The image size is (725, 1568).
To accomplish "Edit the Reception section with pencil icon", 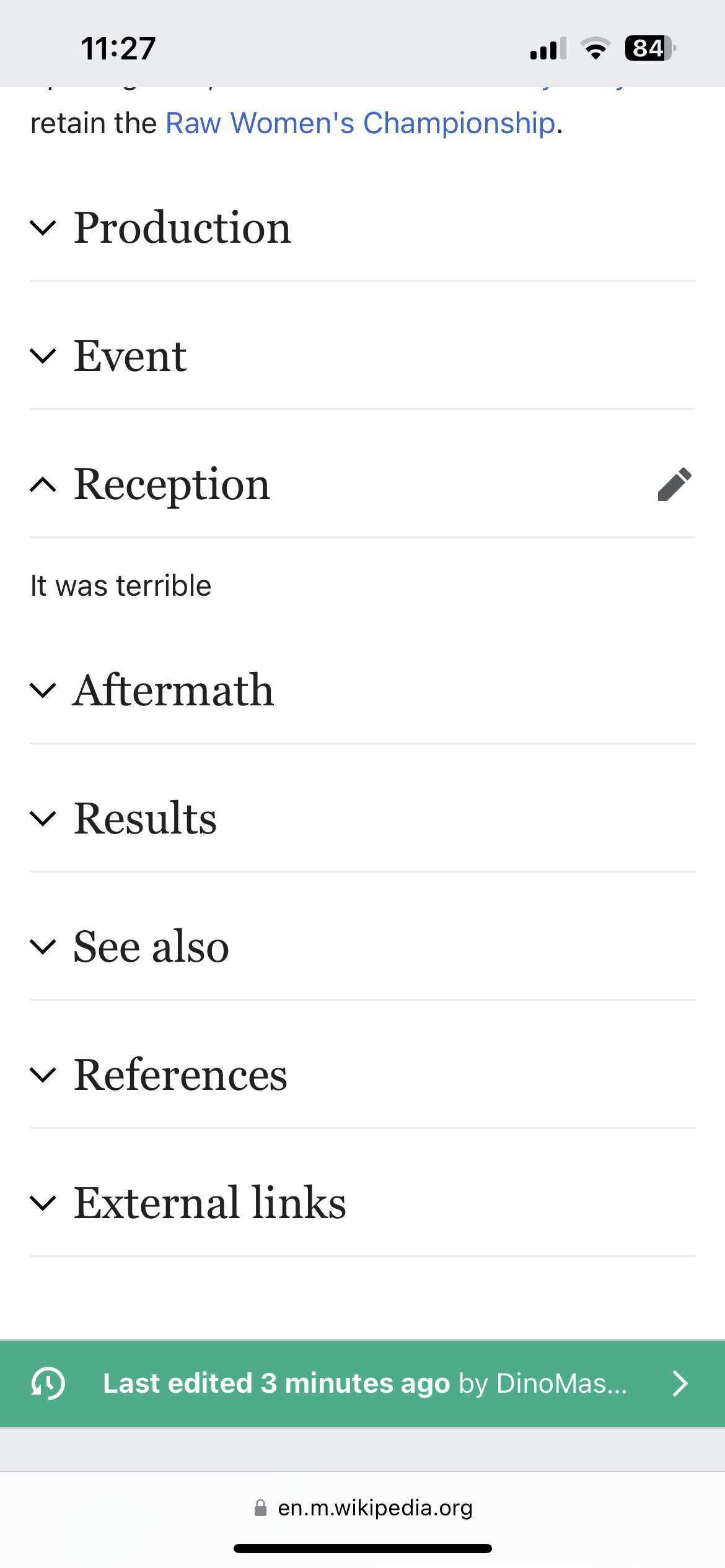I will pyautogui.click(x=674, y=484).
